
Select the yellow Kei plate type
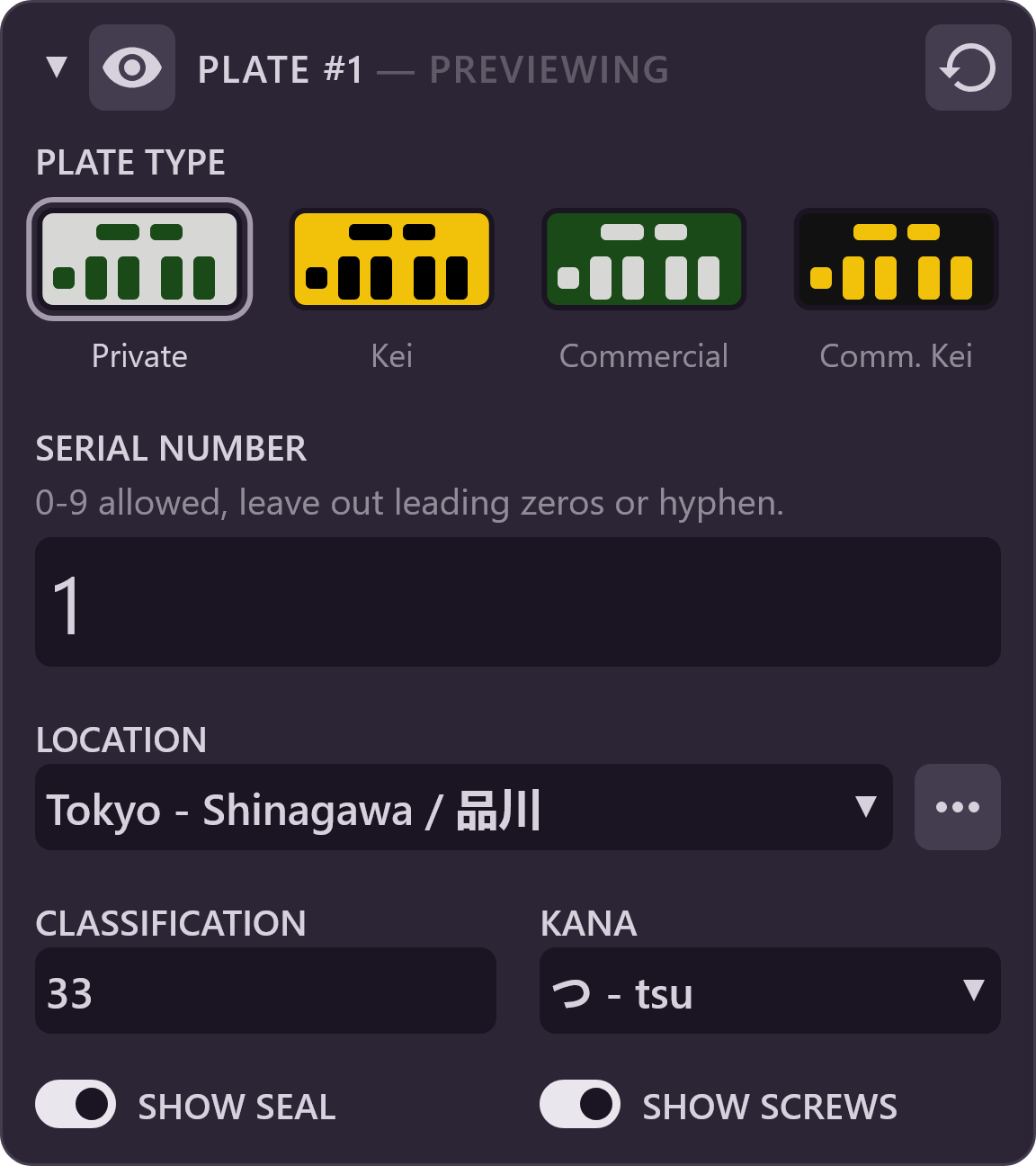392,258
